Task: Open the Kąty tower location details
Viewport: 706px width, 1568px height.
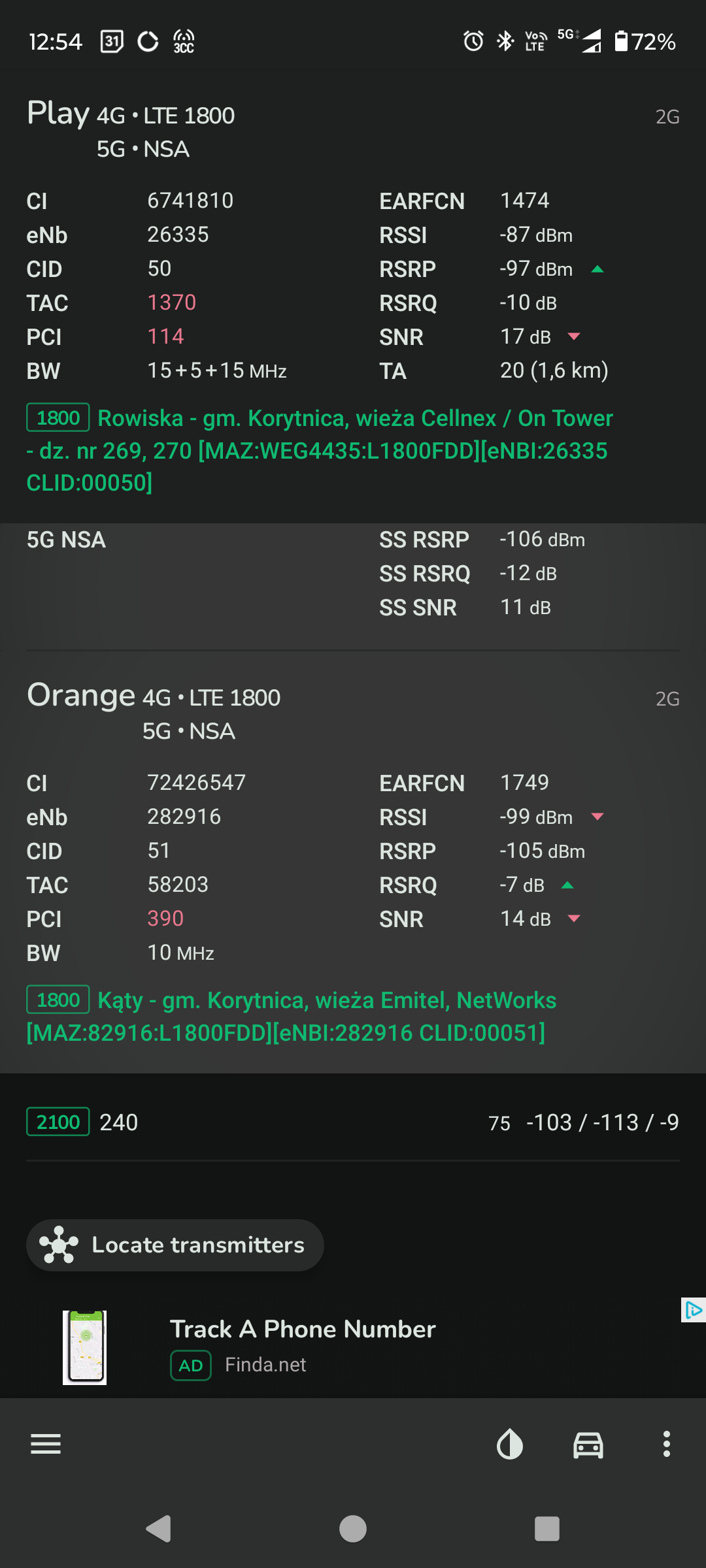Action: coord(292,1016)
